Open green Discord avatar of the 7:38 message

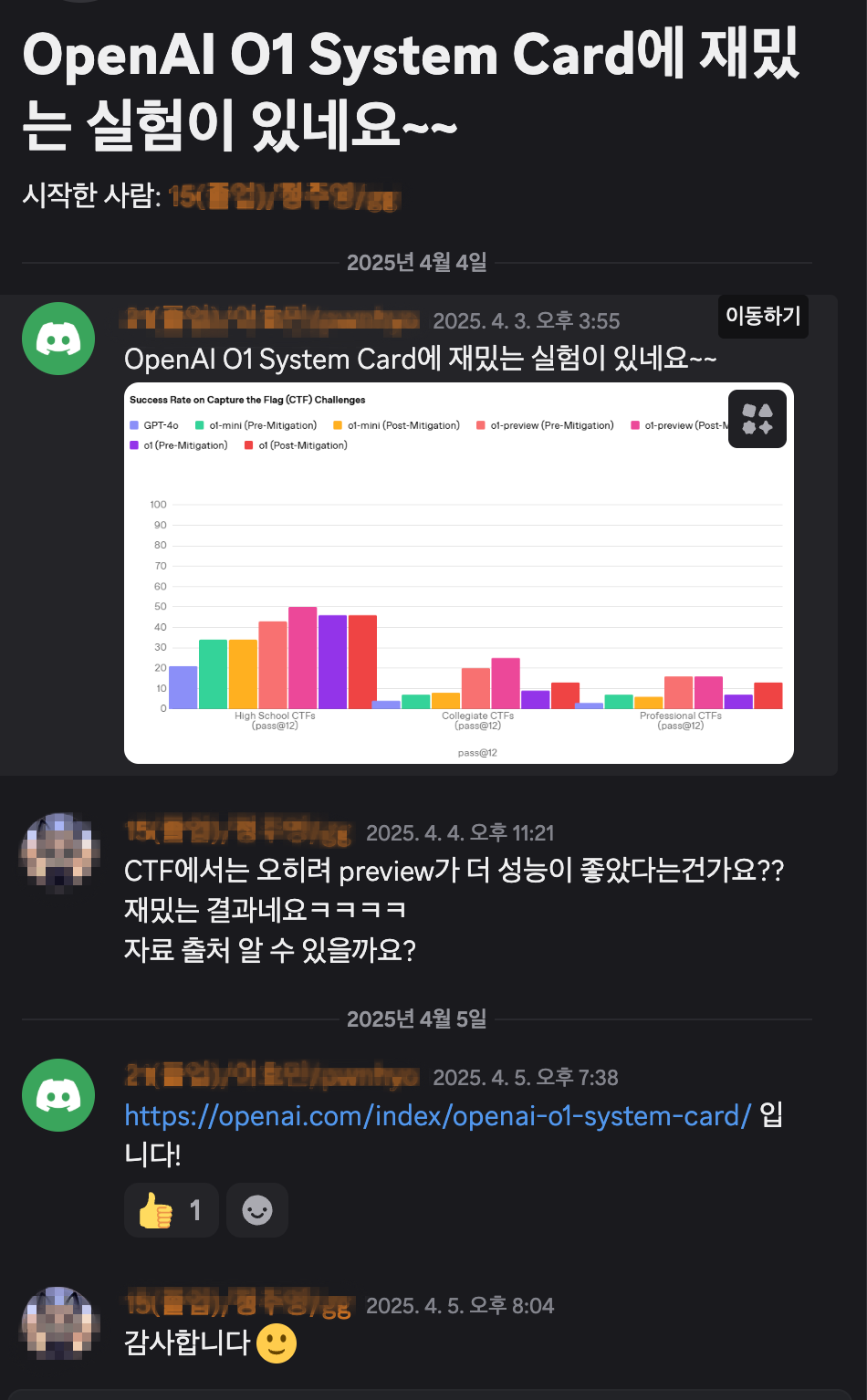pyautogui.click(x=58, y=1095)
